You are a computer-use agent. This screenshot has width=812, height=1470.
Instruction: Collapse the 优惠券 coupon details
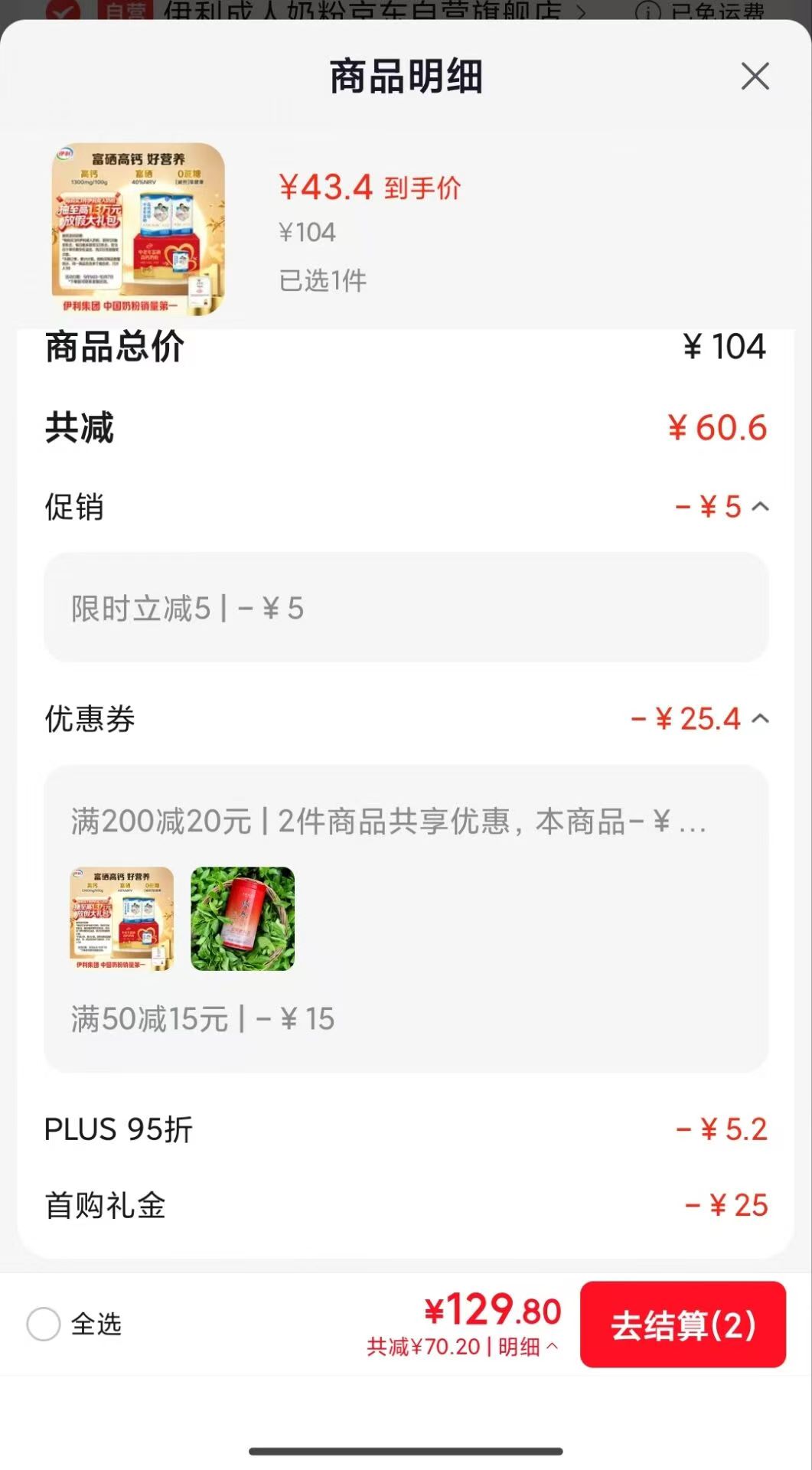click(x=760, y=719)
